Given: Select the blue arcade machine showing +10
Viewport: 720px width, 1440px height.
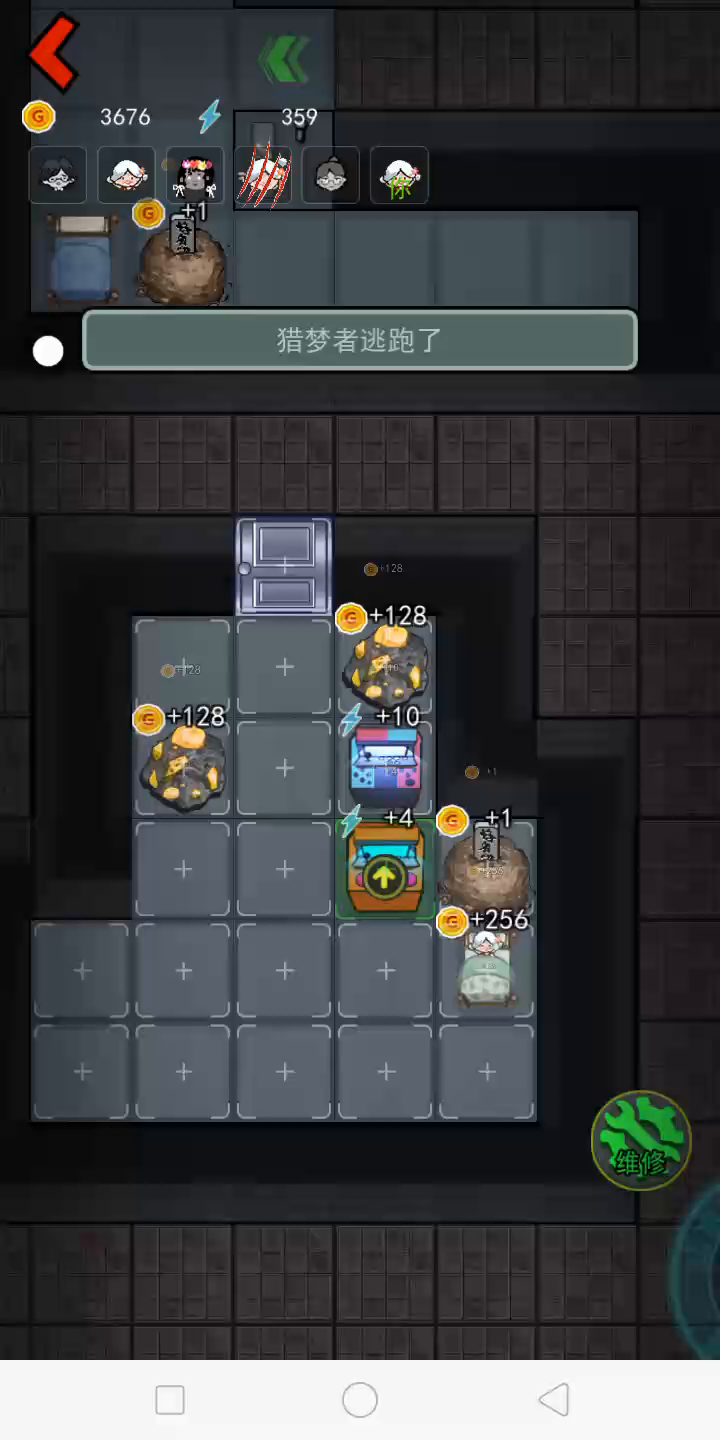Looking at the screenshot, I should pyautogui.click(x=385, y=765).
